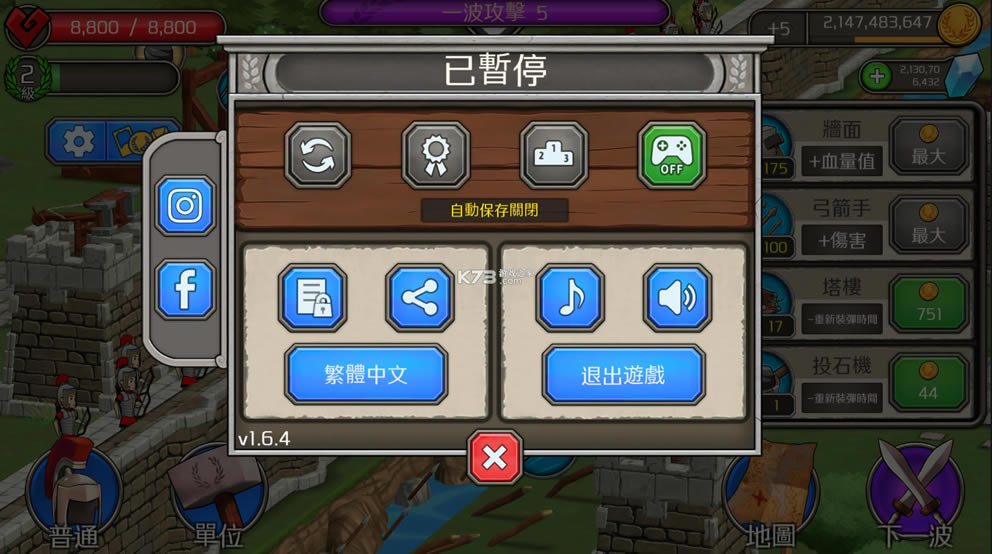Tap the sync/refresh icon in pause menu
This screenshot has width=992, height=554.
[318, 155]
